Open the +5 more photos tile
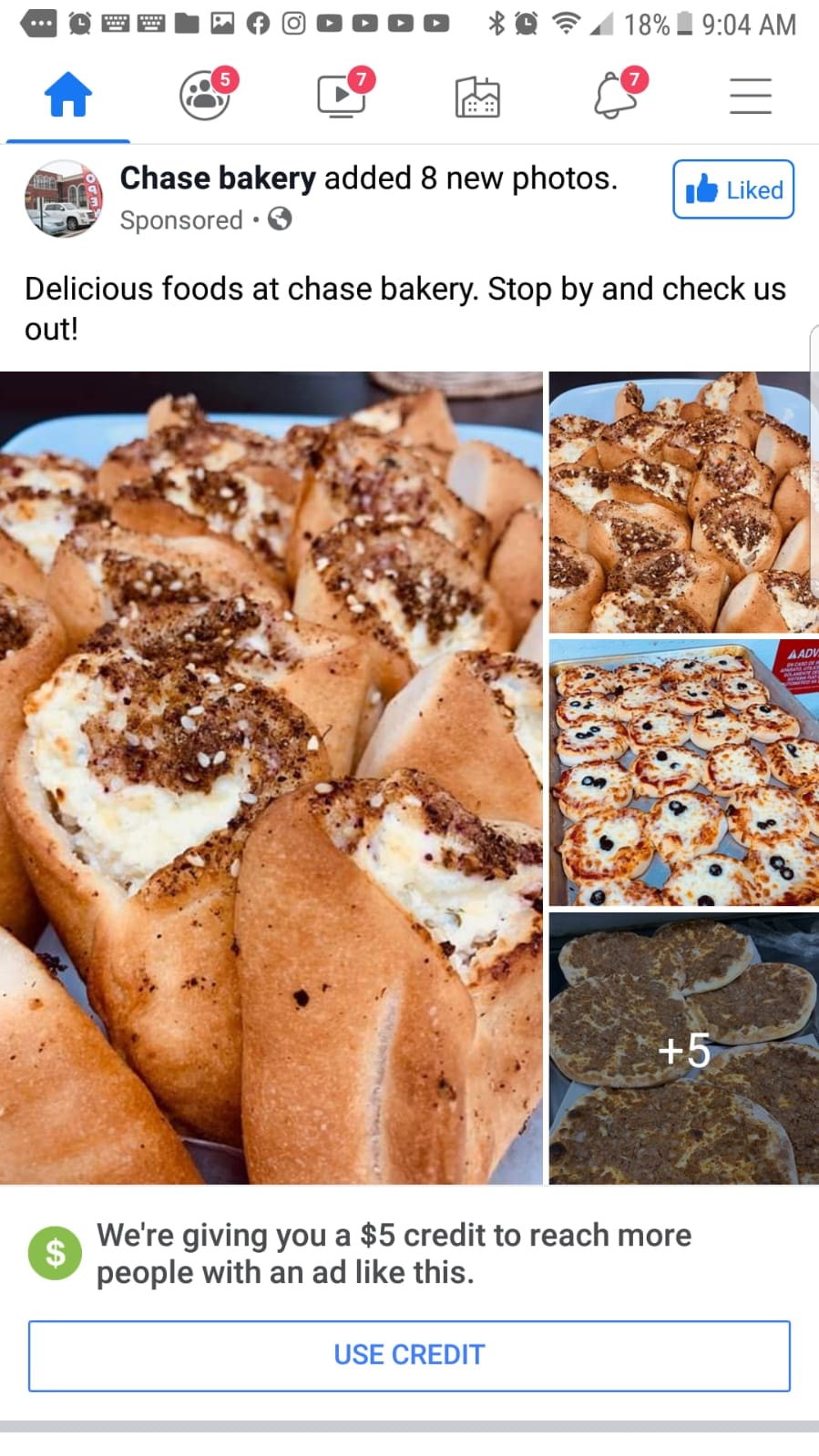Viewport: 819px width, 1456px height. [x=683, y=1048]
